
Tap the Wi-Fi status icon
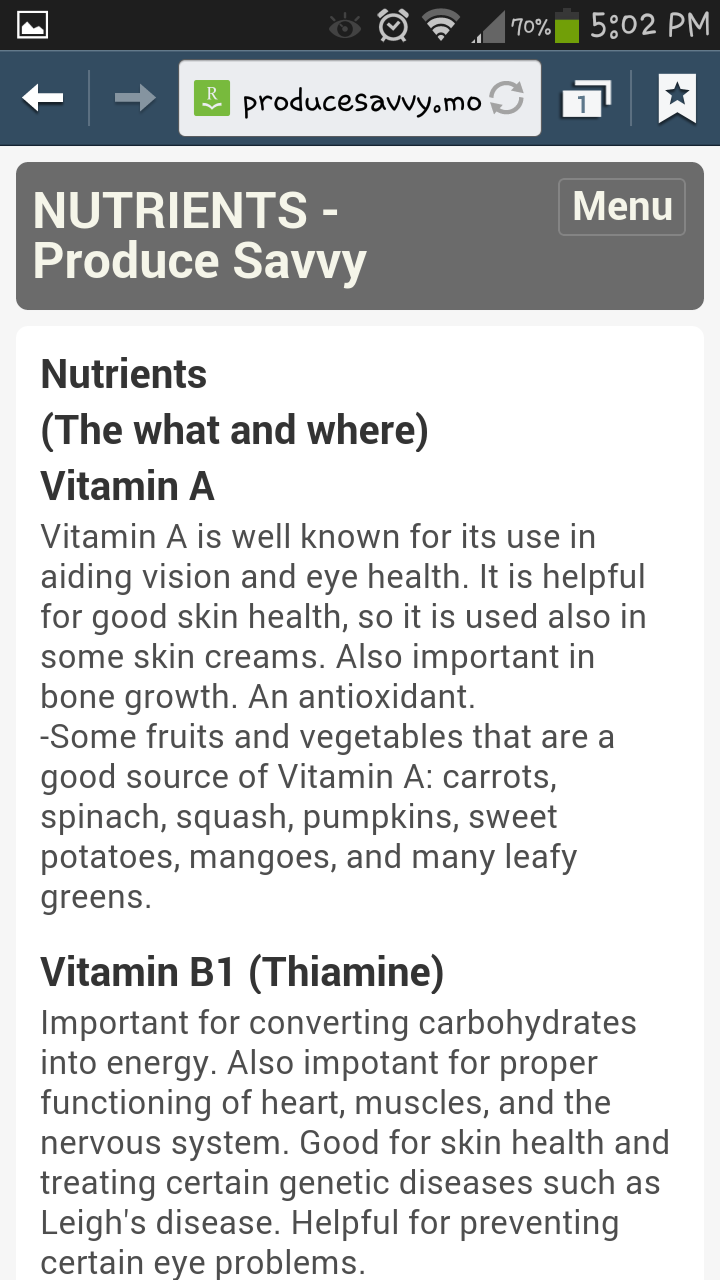[x=437, y=27]
